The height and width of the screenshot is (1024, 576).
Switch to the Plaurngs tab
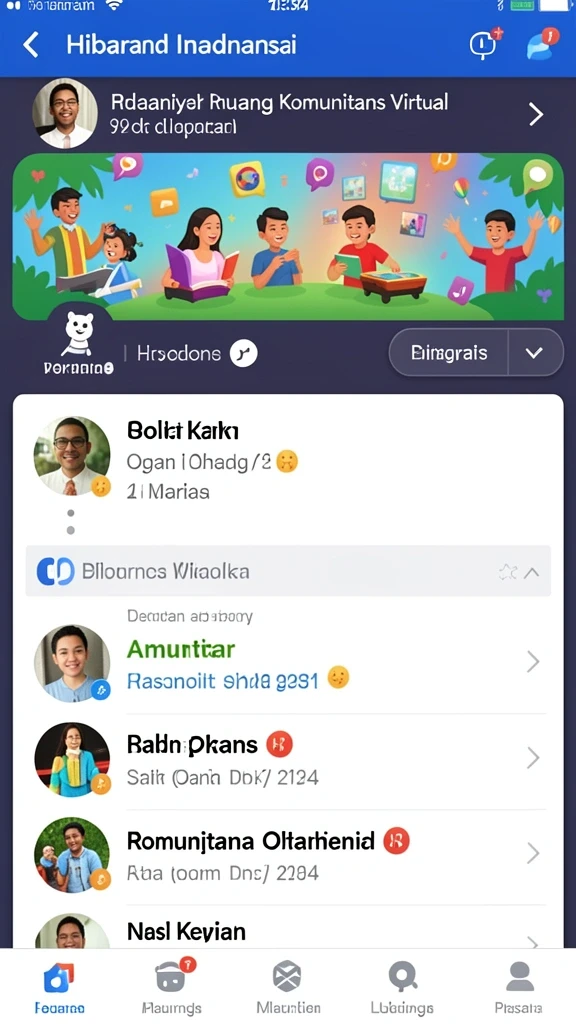pos(172,988)
